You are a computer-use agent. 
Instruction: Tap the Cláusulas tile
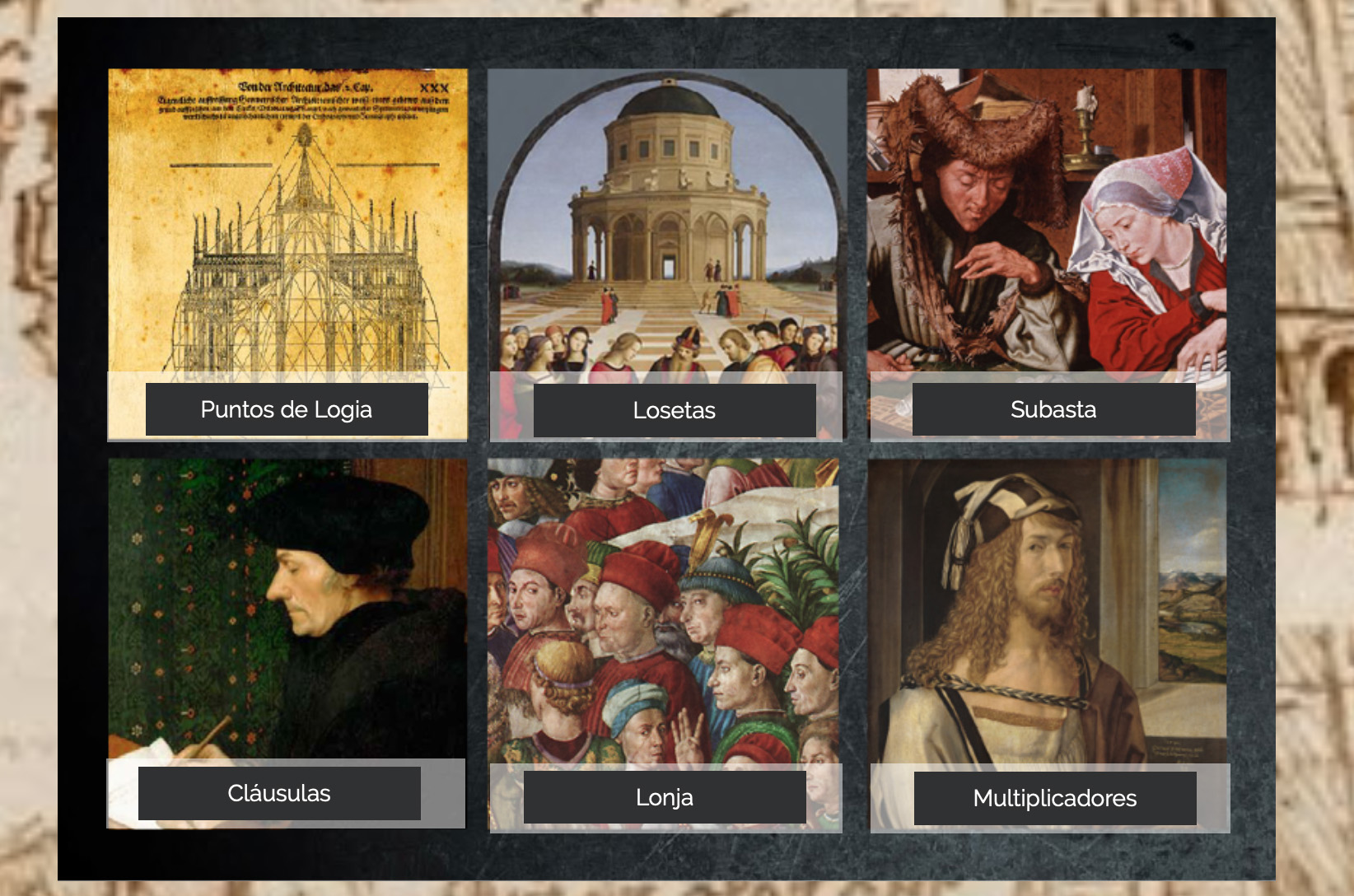[279, 793]
